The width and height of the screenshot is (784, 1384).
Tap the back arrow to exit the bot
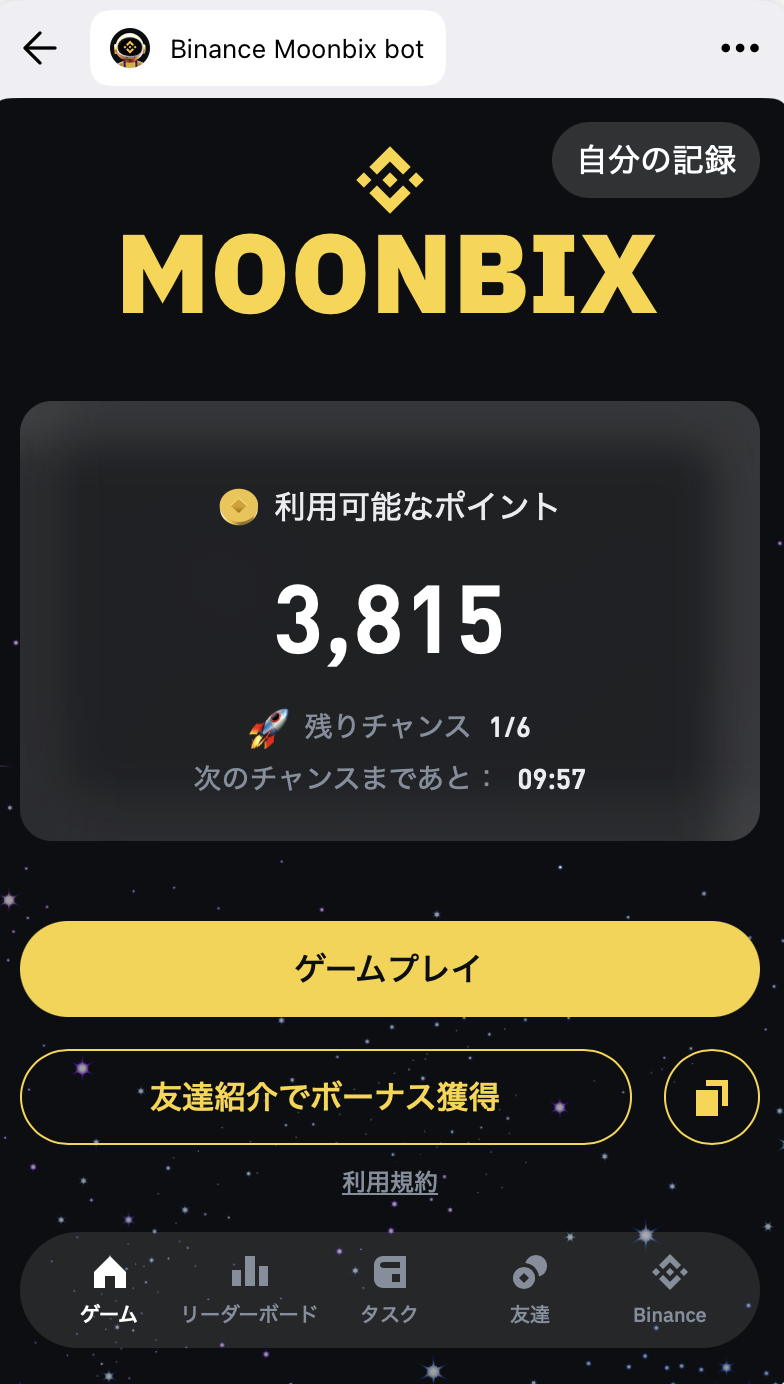pyautogui.click(x=39, y=47)
